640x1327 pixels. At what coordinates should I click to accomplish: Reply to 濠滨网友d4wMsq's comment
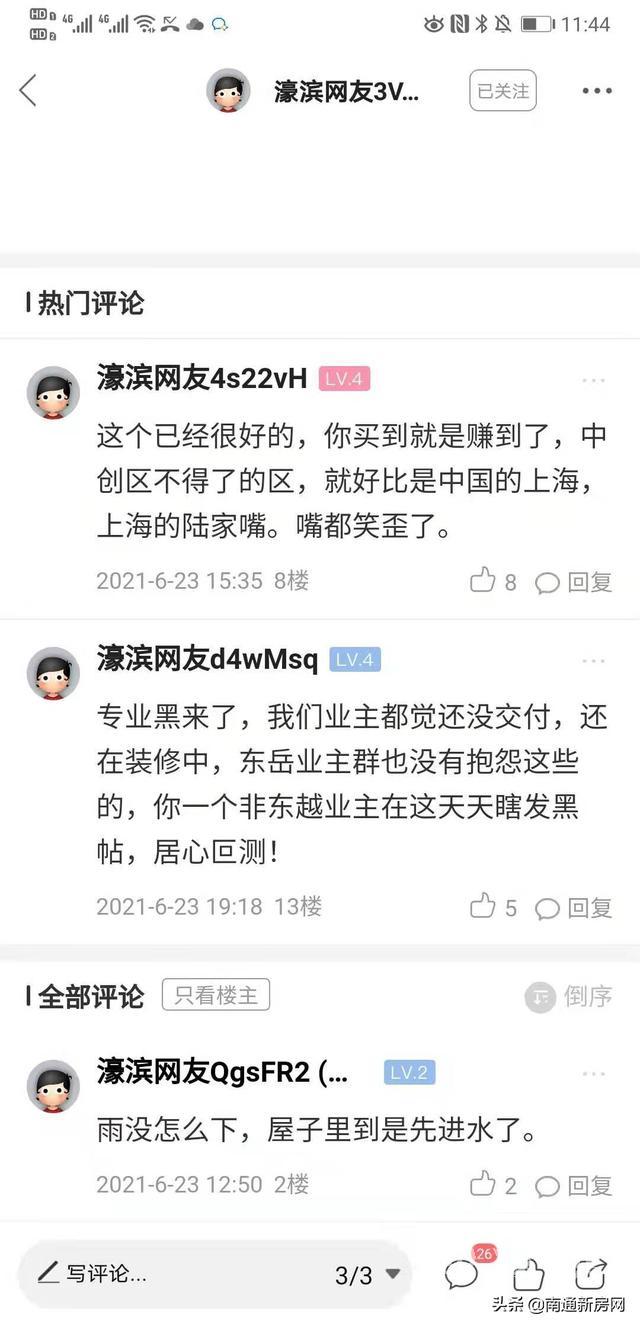coord(574,907)
